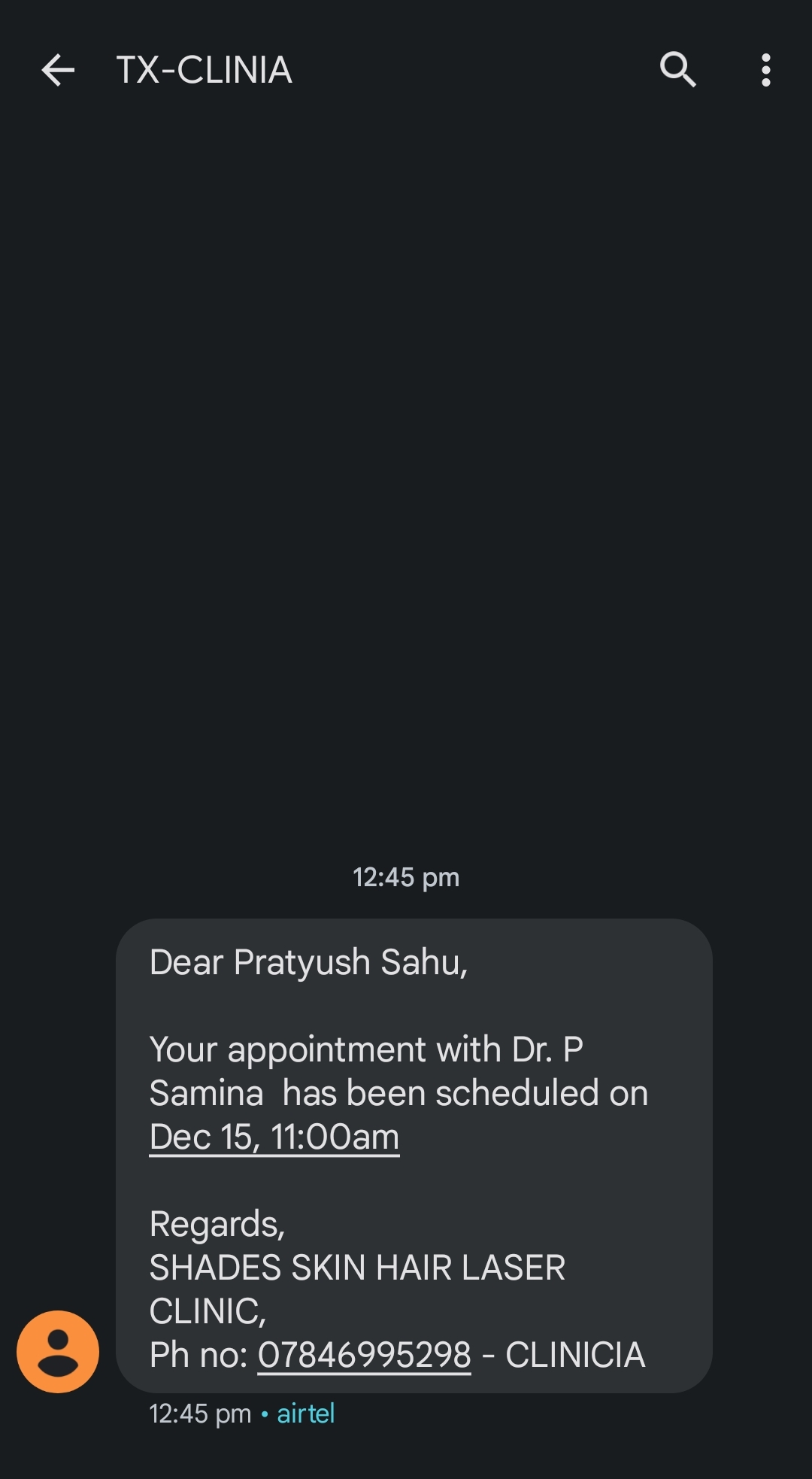Call the clinic number 07846995298

coord(365,1355)
